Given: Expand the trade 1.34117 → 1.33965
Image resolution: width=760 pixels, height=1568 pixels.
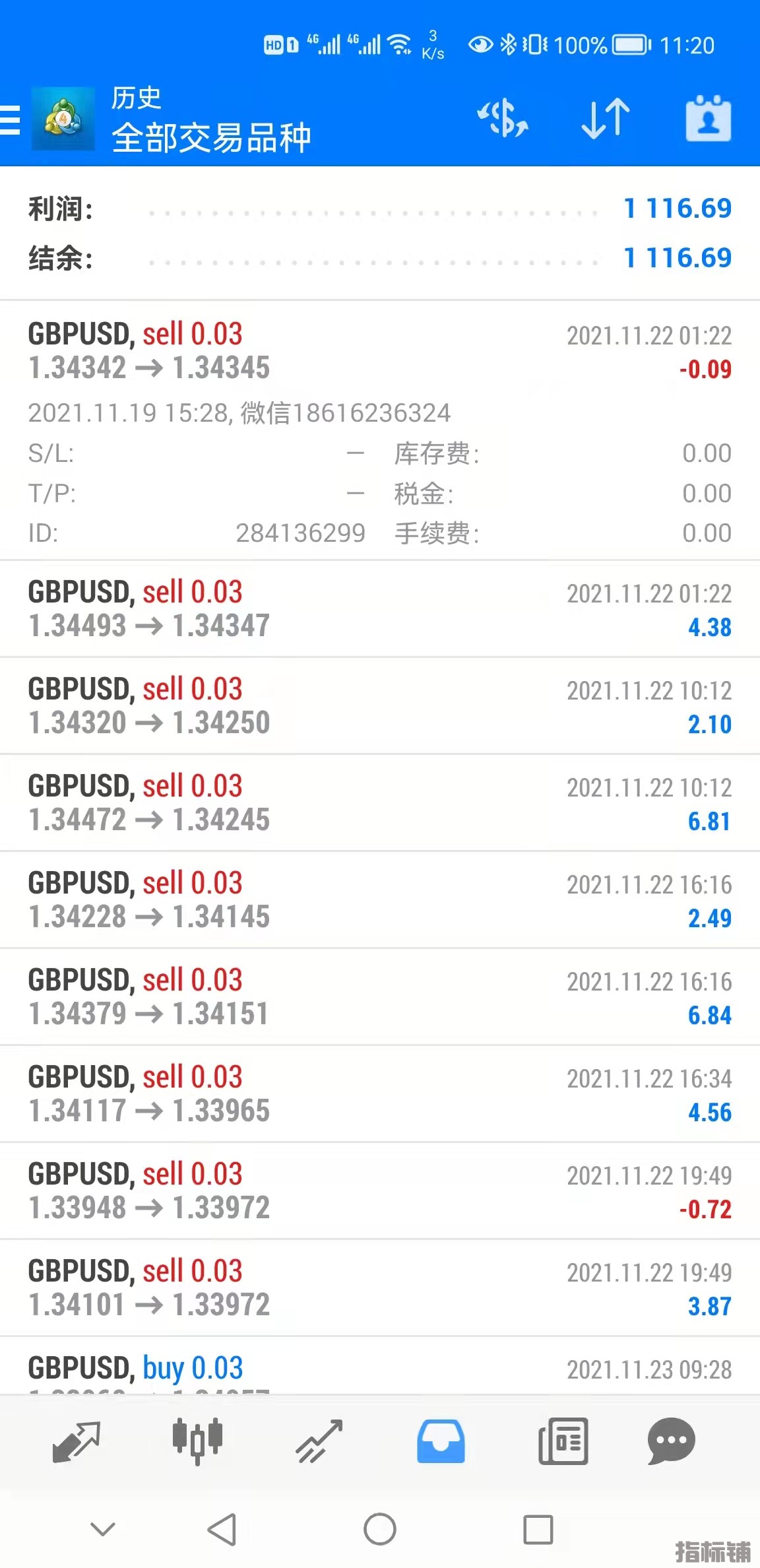Looking at the screenshot, I should [x=380, y=1094].
